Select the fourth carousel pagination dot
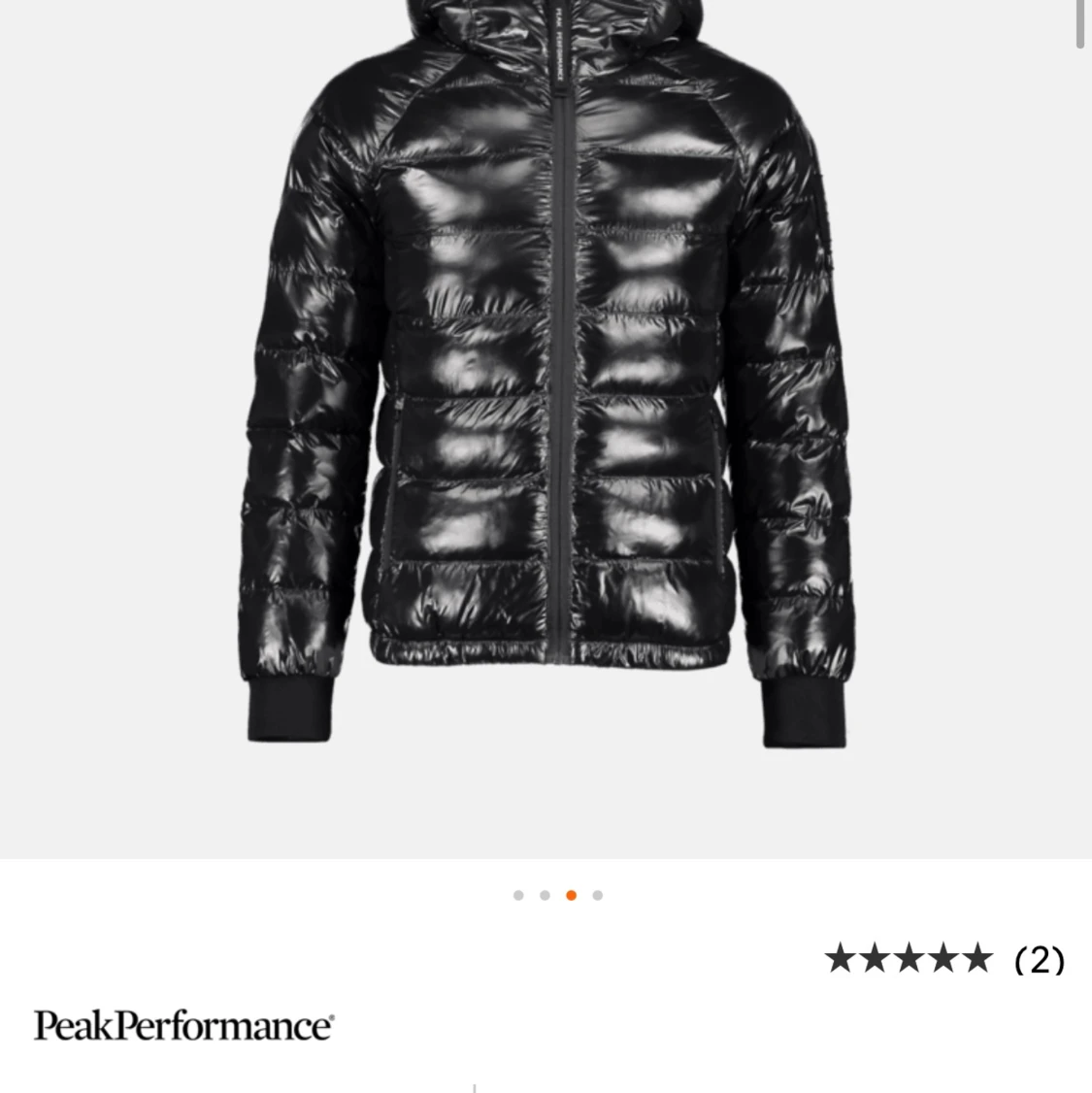This screenshot has width=1092, height=1093. tap(597, 895)
